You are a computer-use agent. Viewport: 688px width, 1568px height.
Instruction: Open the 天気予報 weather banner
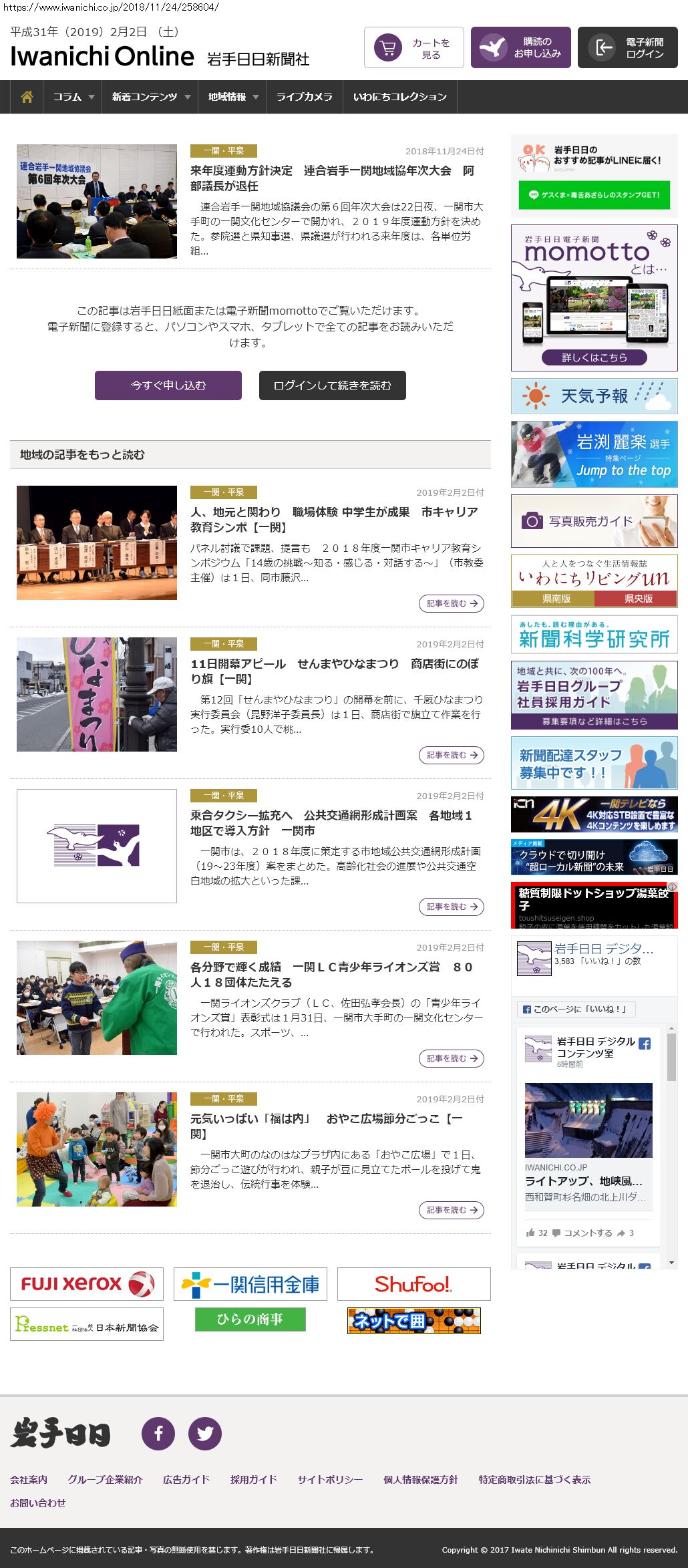pos(594,396)
